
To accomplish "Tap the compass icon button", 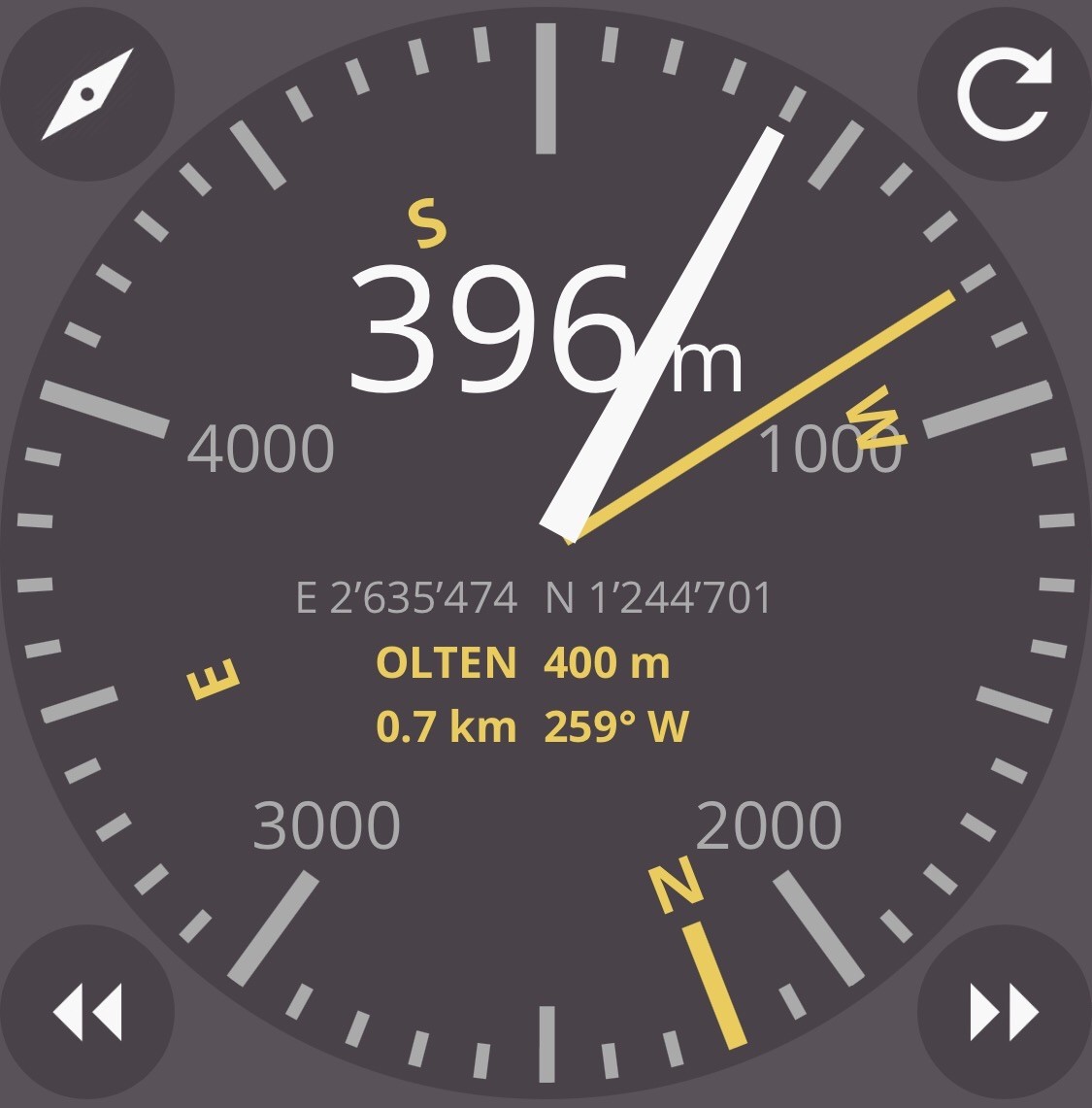I will (86, 95).
